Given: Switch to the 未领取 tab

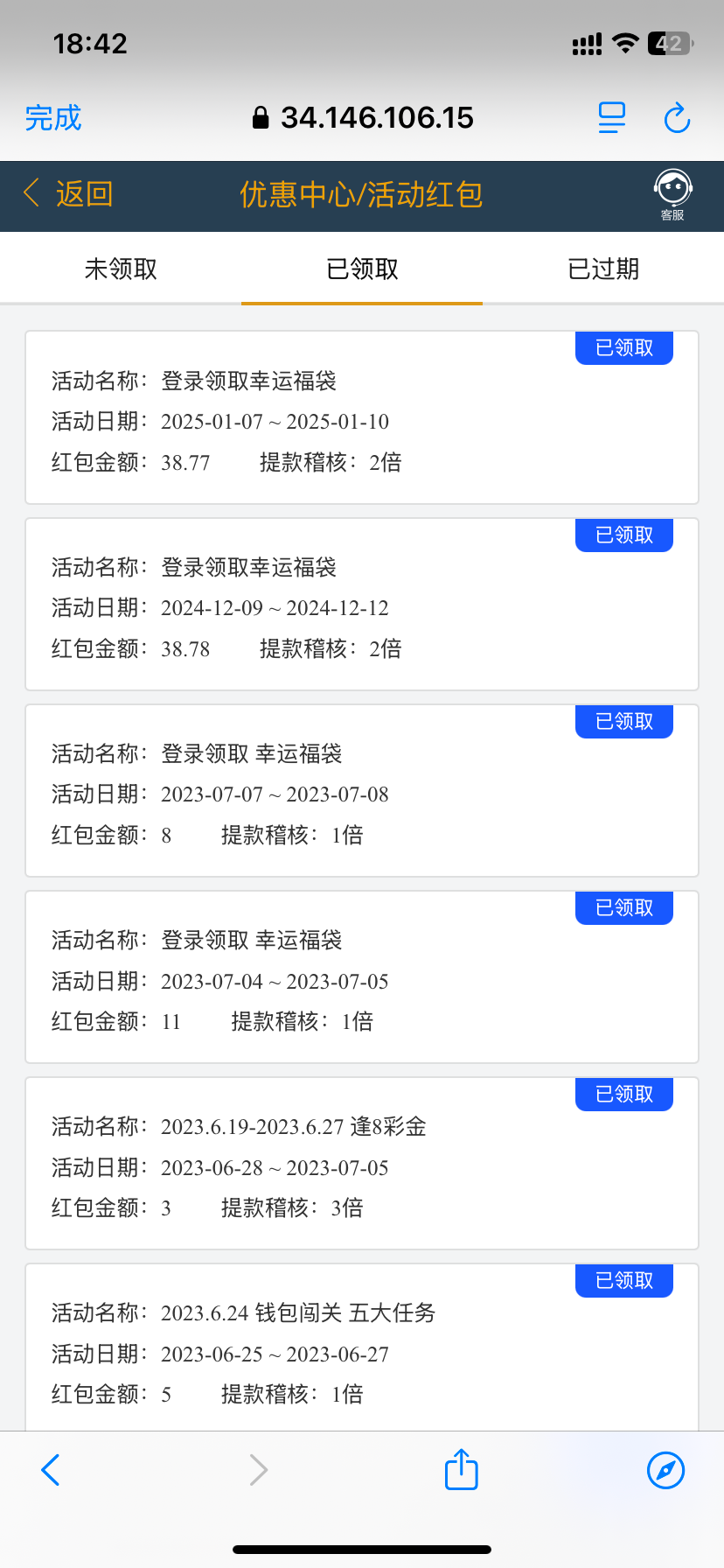Looking at the screenshot, I should coord(121,269).
